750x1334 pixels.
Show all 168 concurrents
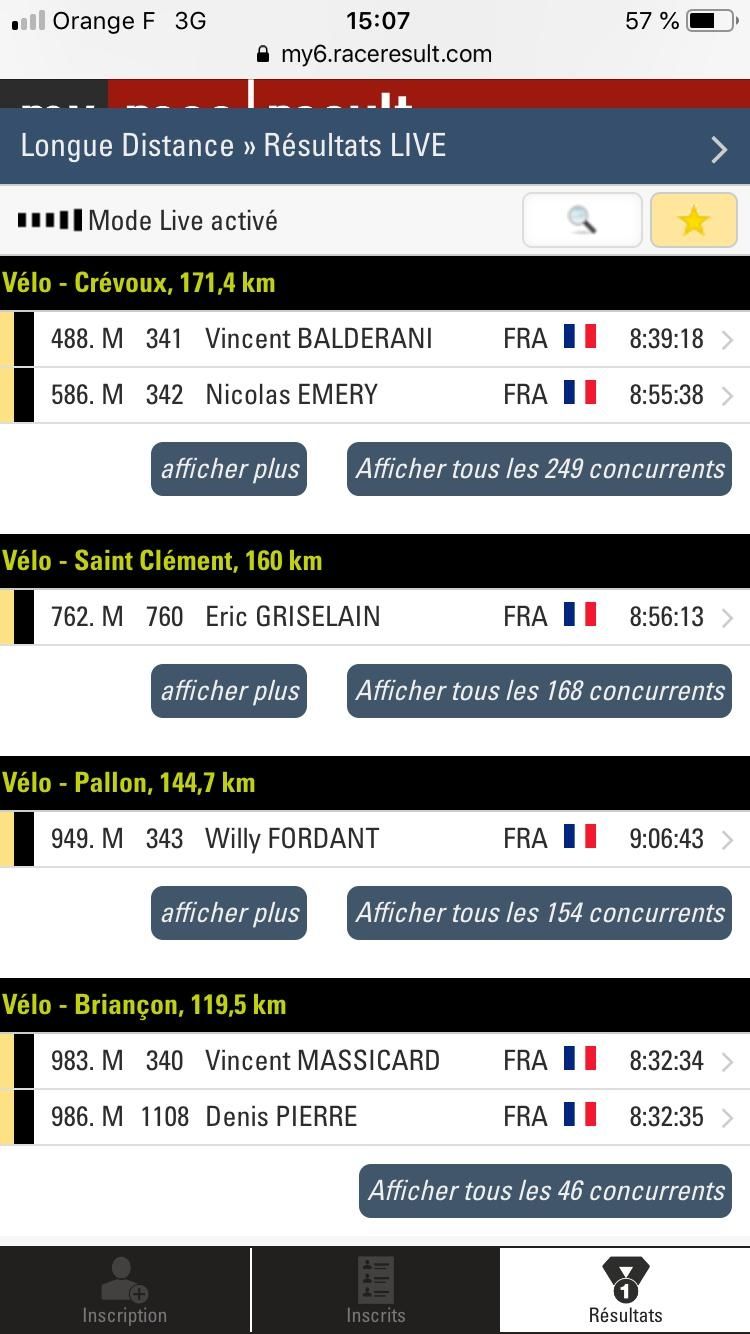pyautogui.click(x=539, y=691)
